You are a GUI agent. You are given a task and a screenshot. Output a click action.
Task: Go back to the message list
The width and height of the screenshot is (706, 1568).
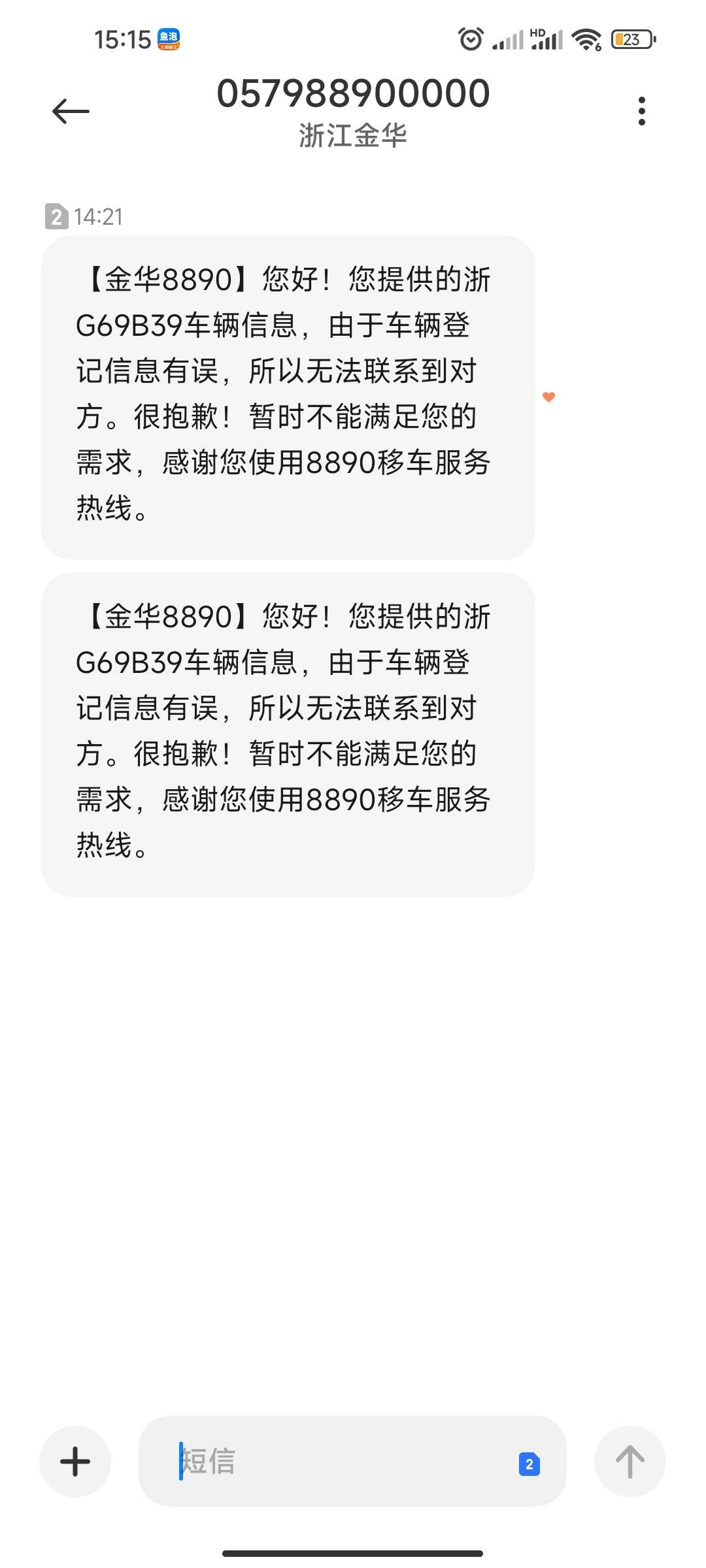click(x=71, y=111)
